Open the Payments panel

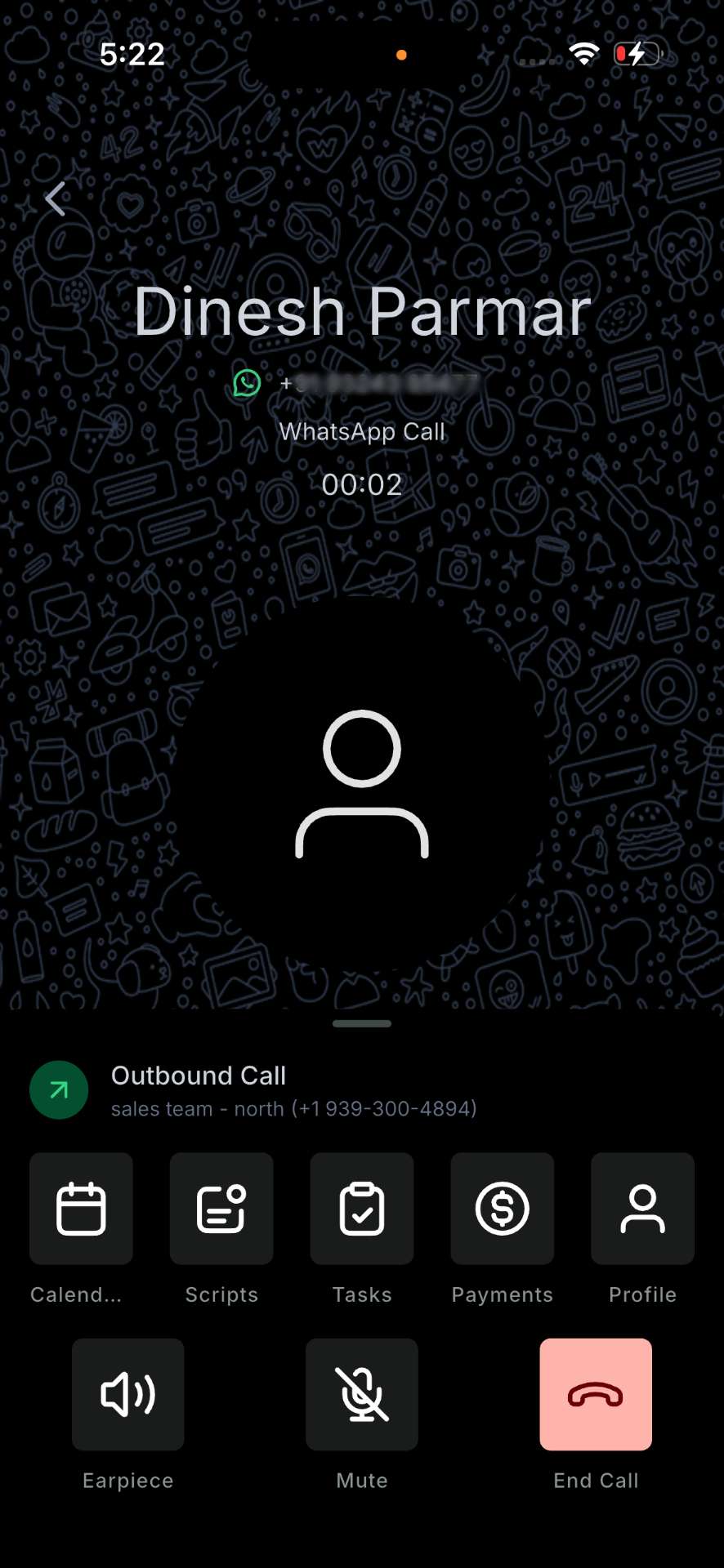point(503,1208)
